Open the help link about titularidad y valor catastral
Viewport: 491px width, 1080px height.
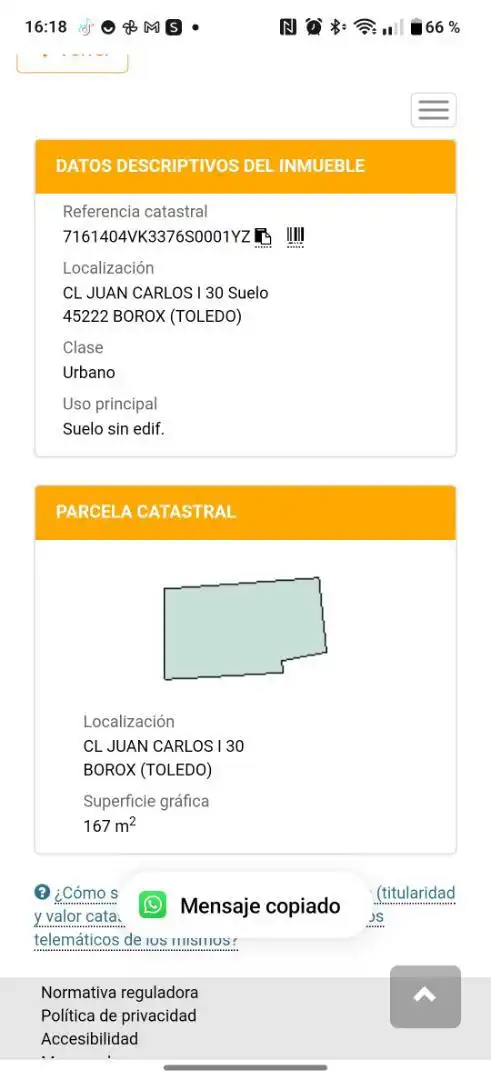[x=244, y=916]
